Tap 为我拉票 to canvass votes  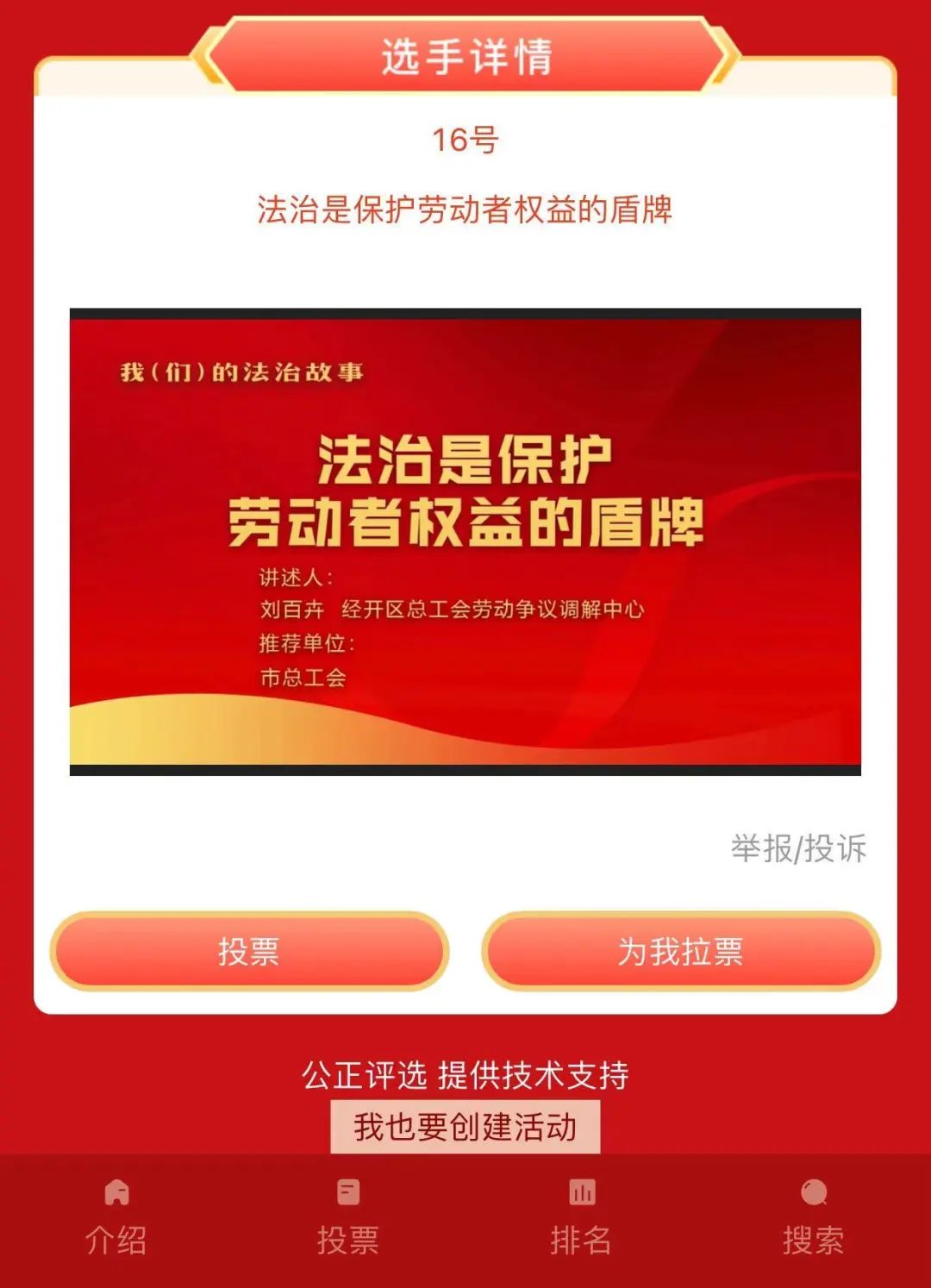tap(680, 951)
